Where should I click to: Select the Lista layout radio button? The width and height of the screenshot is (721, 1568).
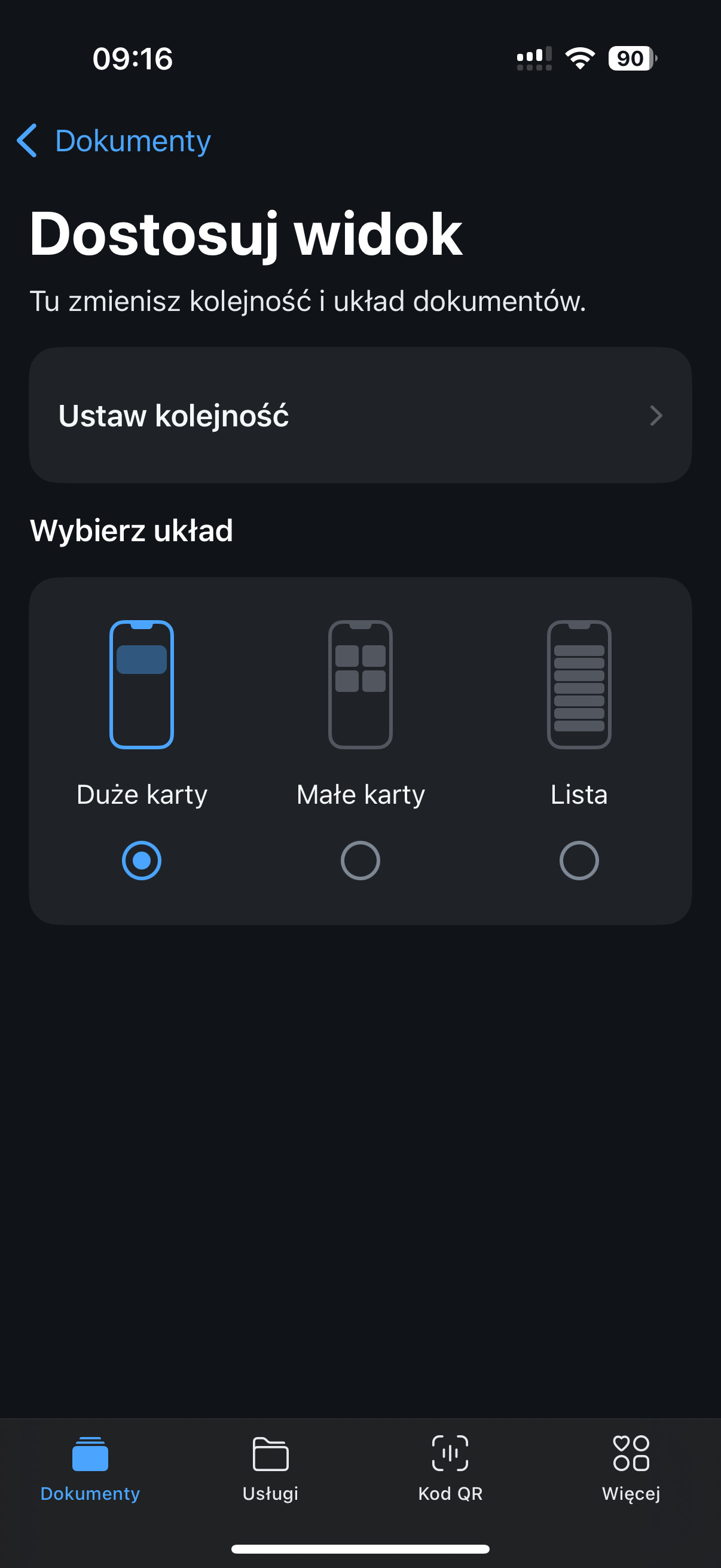[579, 860]
